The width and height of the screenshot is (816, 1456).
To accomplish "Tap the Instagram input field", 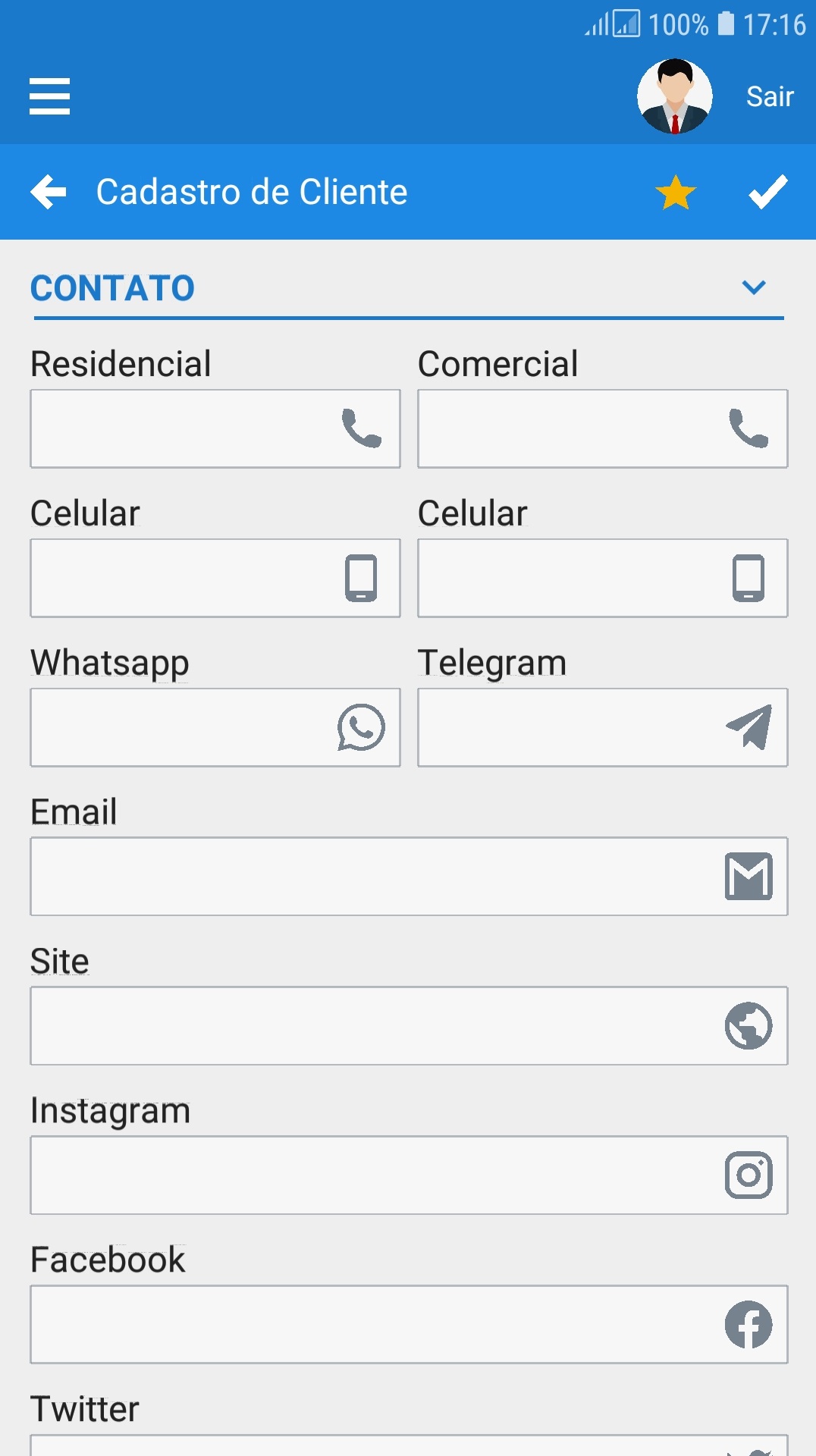I will pos(372,1175).
